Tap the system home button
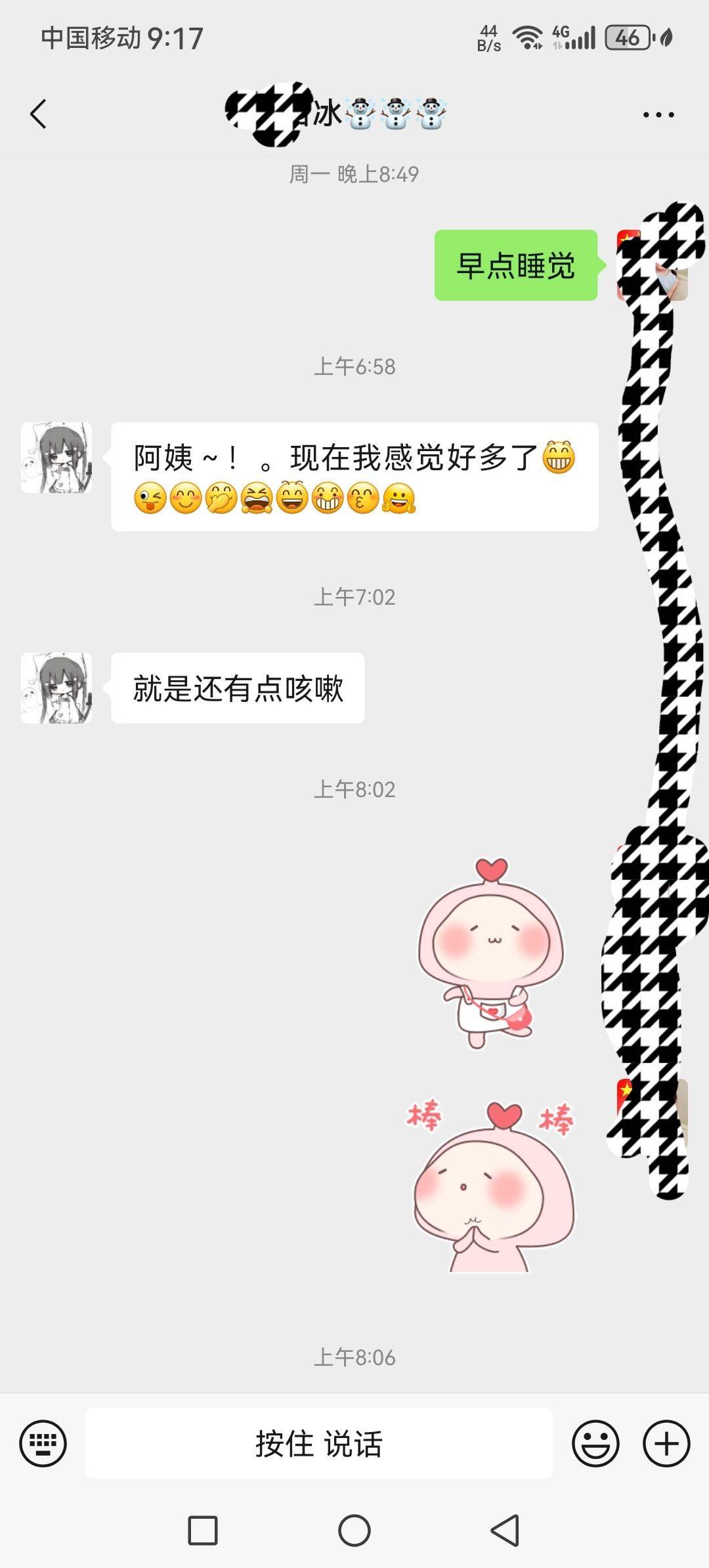This screenshot has height=1568, width=709. pos(354,1531)
